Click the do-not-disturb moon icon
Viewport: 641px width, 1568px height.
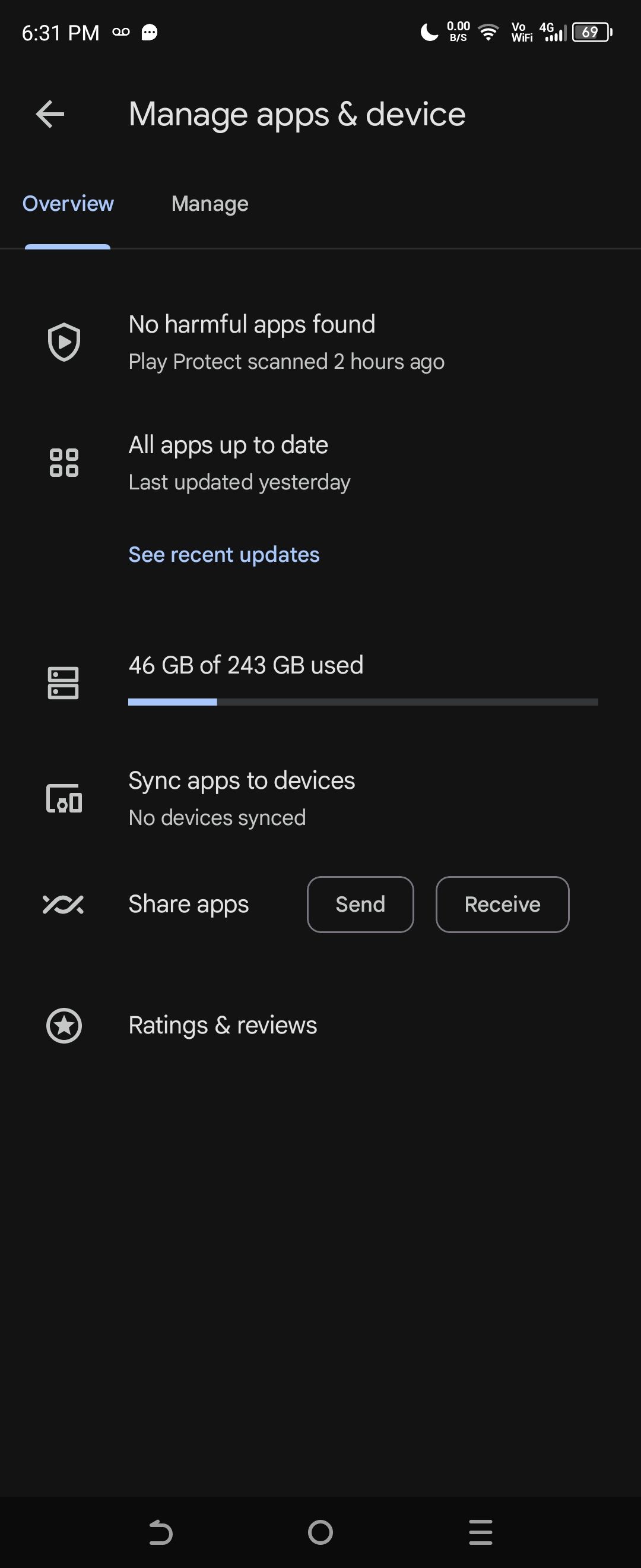pos(428,31)
